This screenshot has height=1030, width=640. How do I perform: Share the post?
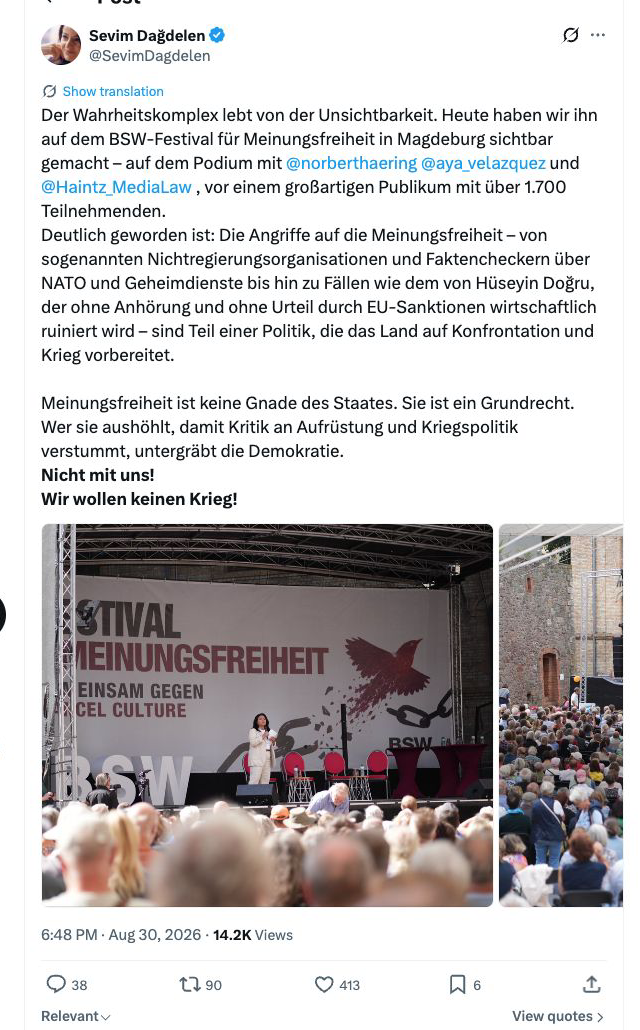591,984
